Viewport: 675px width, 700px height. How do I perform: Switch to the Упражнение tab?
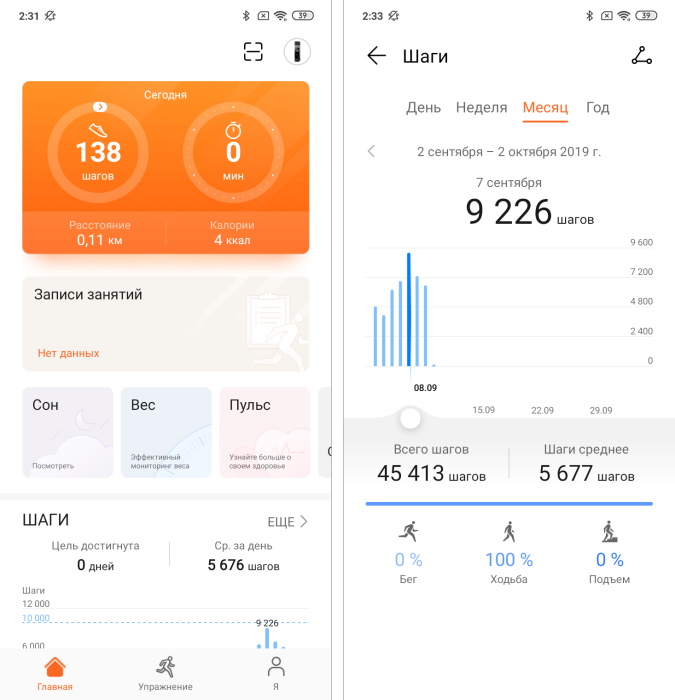pyautogui.click(x=166, y=673)
